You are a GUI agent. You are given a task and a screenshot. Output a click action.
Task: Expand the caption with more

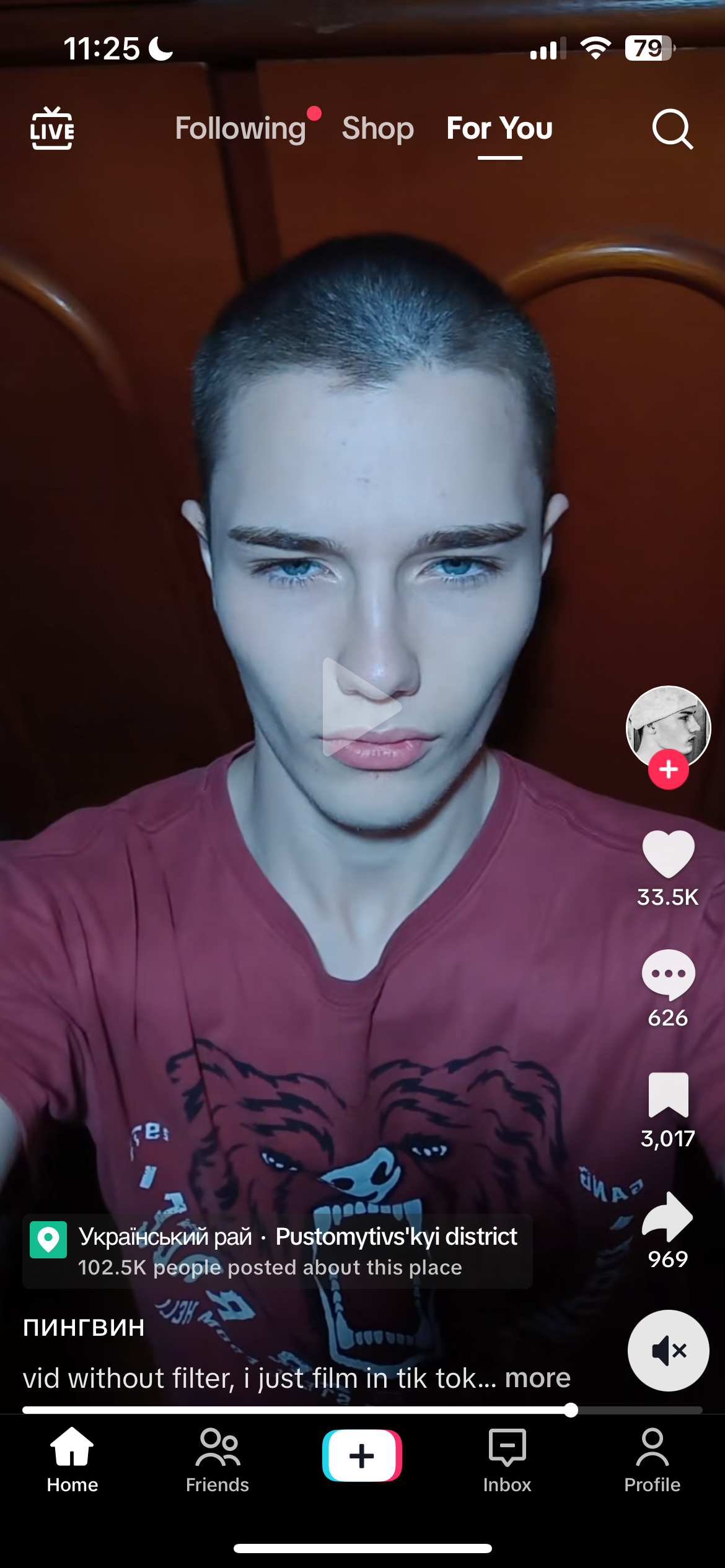click(537, 1378)
